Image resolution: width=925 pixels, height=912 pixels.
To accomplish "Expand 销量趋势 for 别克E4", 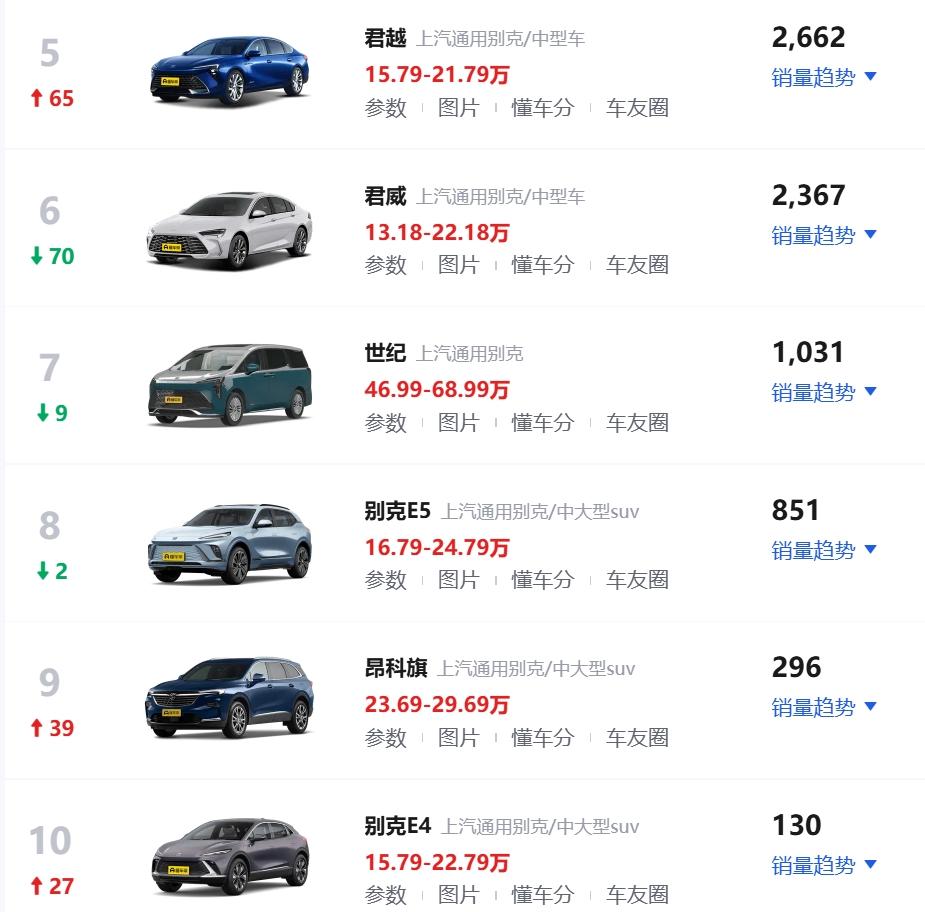I will pyautogui.click(x=823, y=865).
